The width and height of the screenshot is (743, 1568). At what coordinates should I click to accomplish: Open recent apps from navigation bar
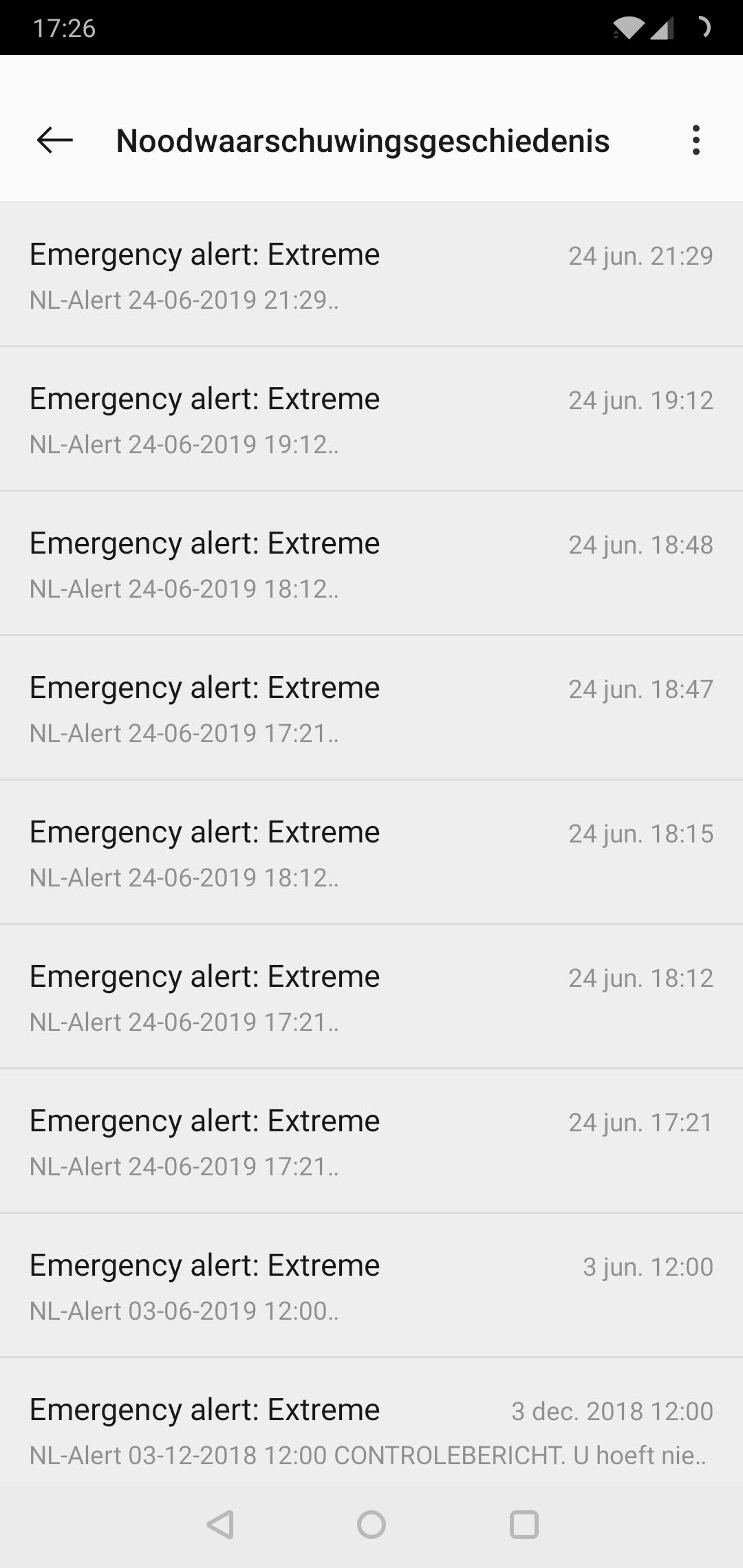click(x=524, y=1525)
